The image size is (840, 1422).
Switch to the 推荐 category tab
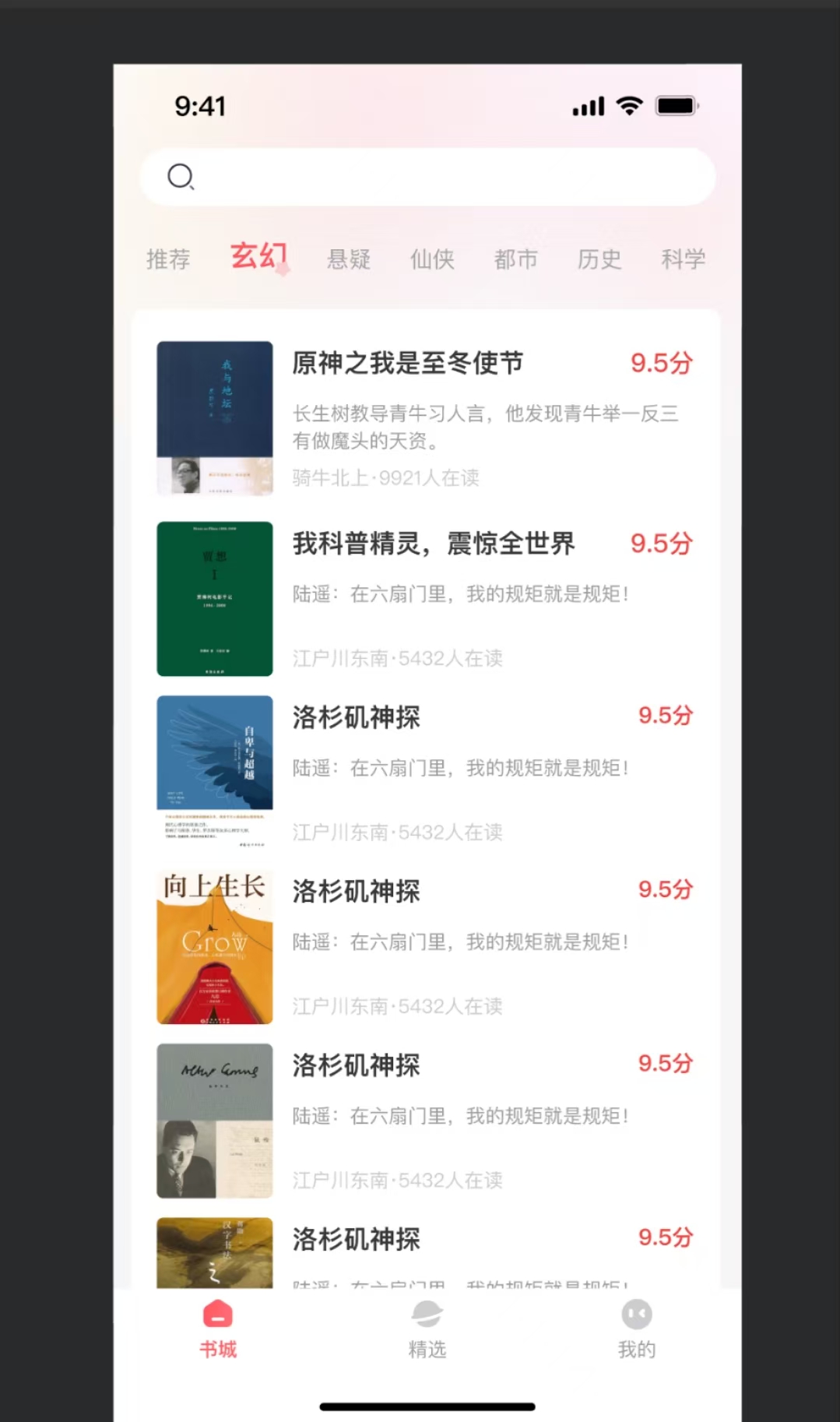pyautogui.click(x=168, y=259)
